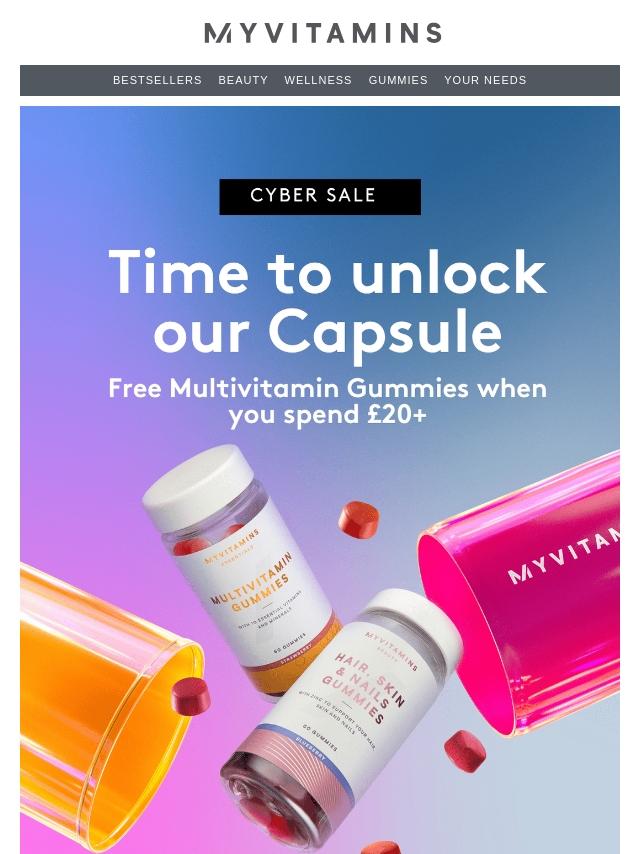Open the Your Needs link
The image size is (640, 854).
485,80
